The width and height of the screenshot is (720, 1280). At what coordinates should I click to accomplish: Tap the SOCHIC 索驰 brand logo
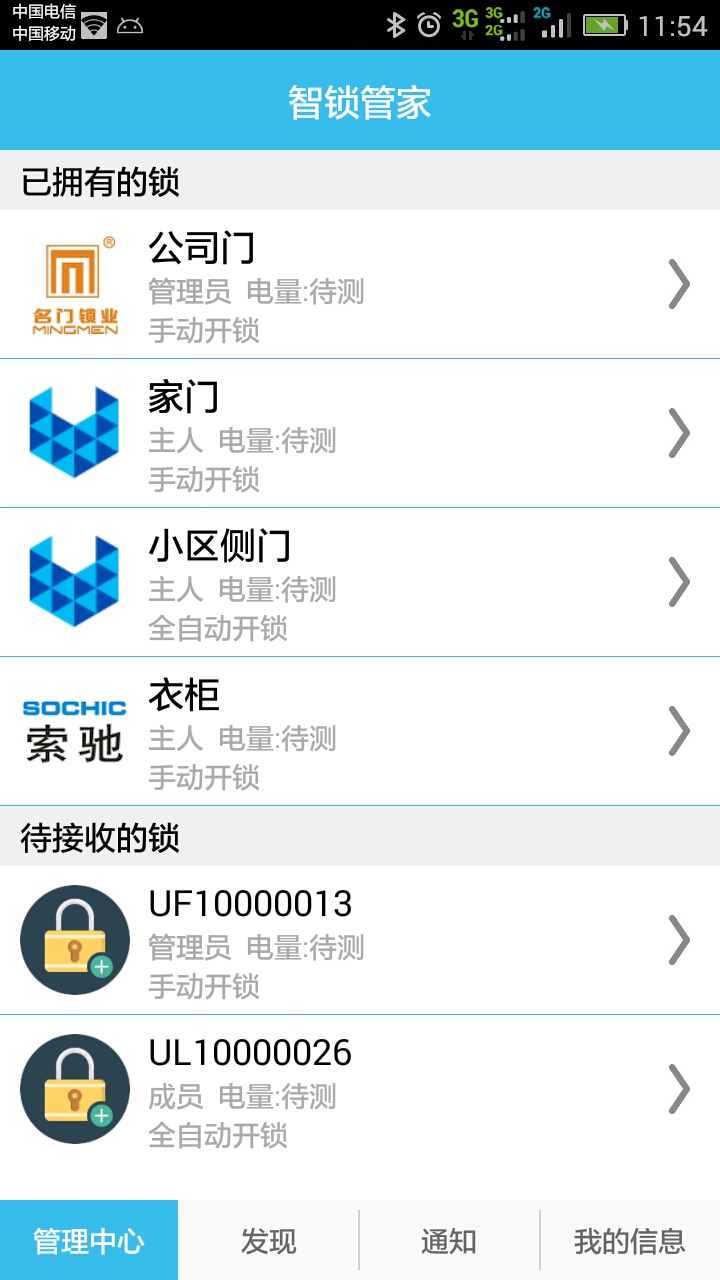pyautogui.click(x=72, y=729)
